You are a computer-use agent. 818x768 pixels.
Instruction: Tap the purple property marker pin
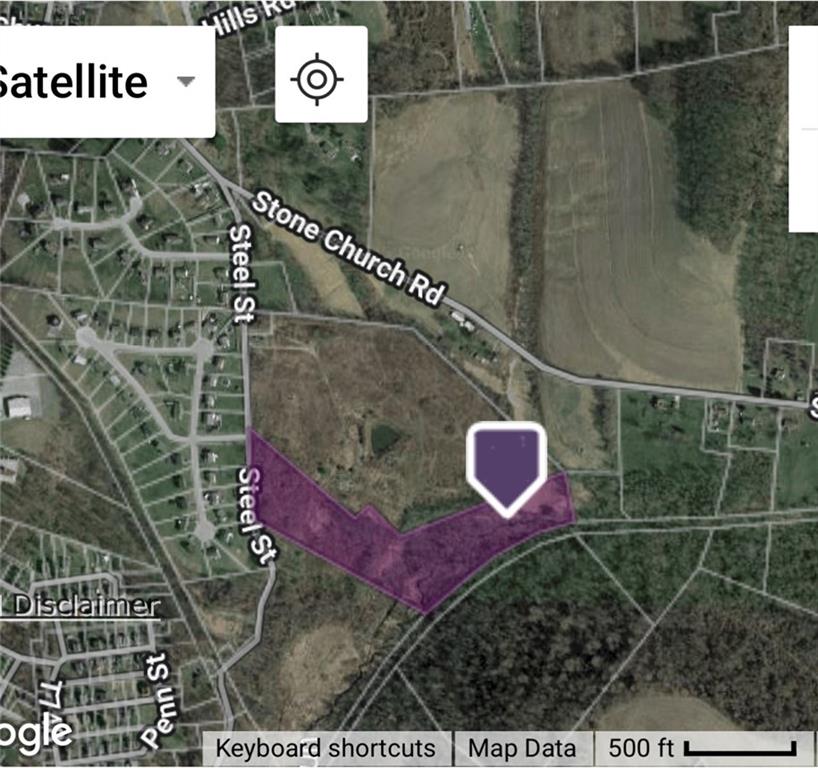tap(507, 464)
